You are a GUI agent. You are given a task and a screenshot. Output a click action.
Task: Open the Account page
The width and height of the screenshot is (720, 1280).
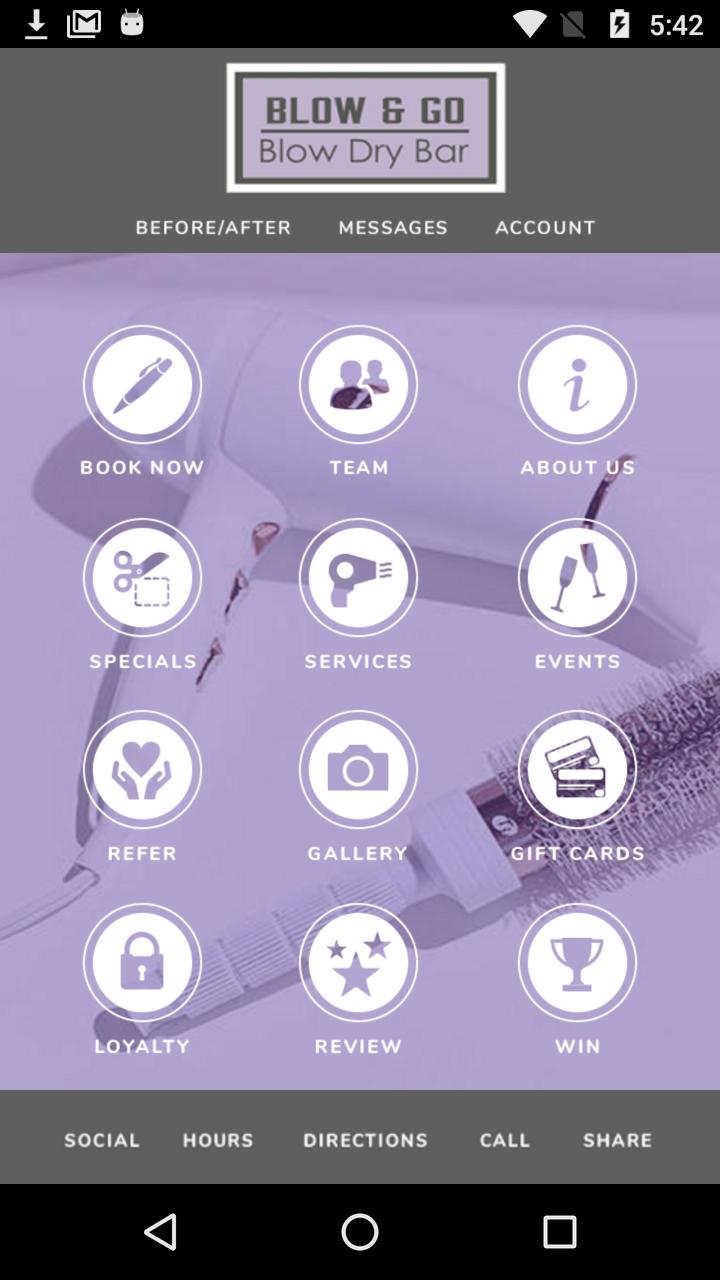[545, 228]
